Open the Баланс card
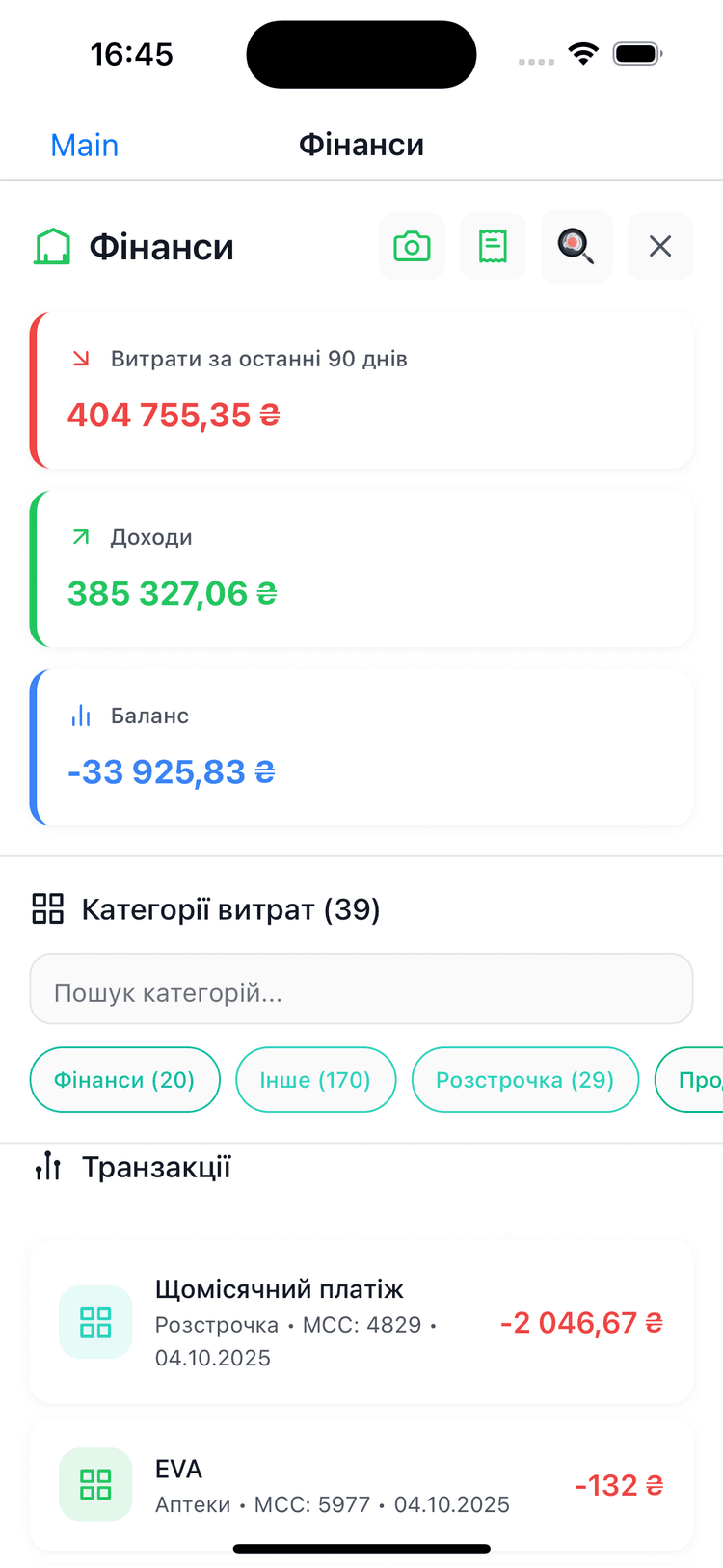723x1568 pixels. [x=361, y=747]
